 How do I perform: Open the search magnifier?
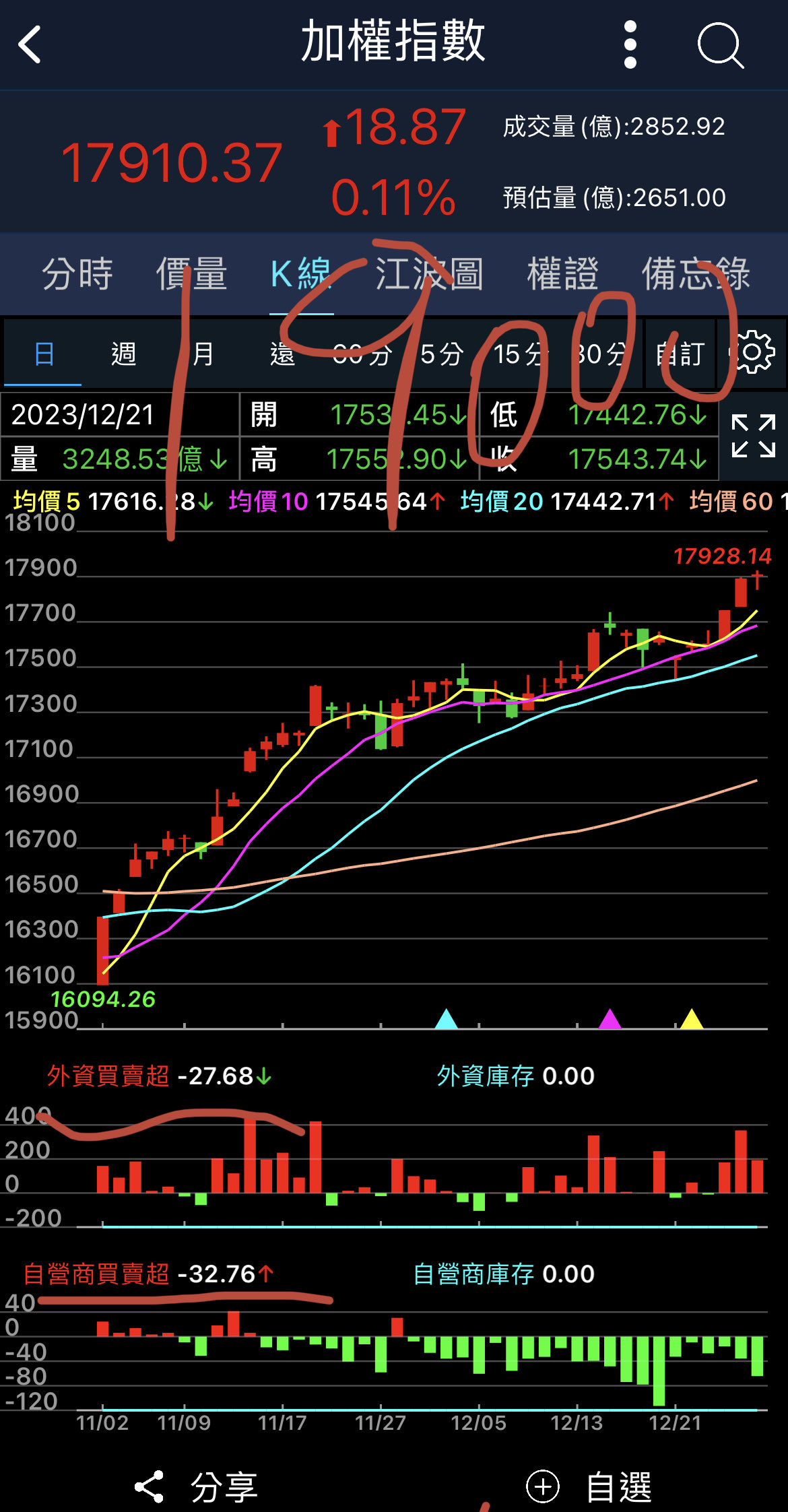point(720,44)
